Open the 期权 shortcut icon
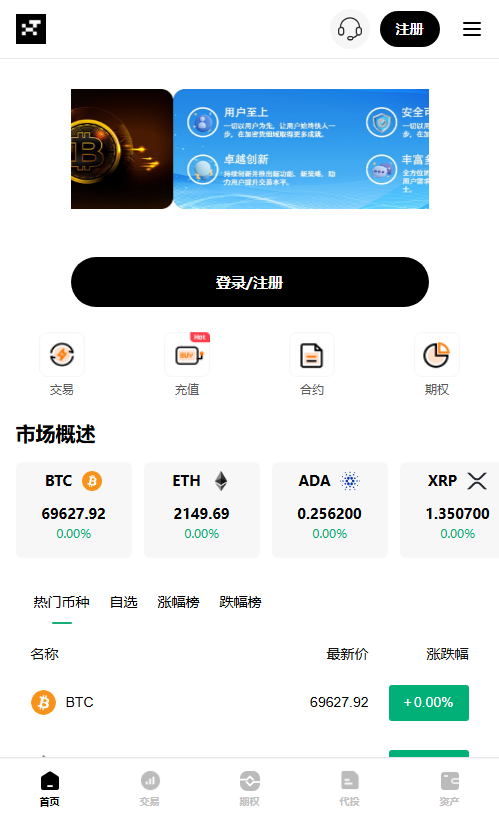Screen dimensions: 499x818 pyautogui.click(x=437, y=355)
